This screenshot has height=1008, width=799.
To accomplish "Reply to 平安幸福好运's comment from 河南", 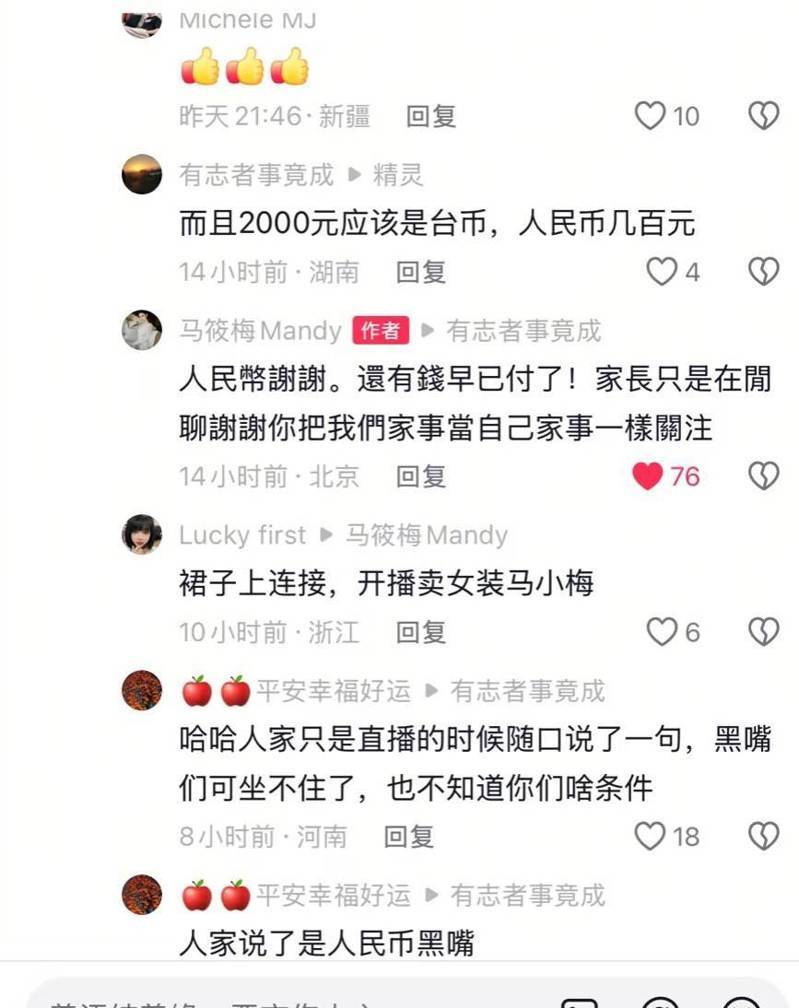I will pos(409,836).
